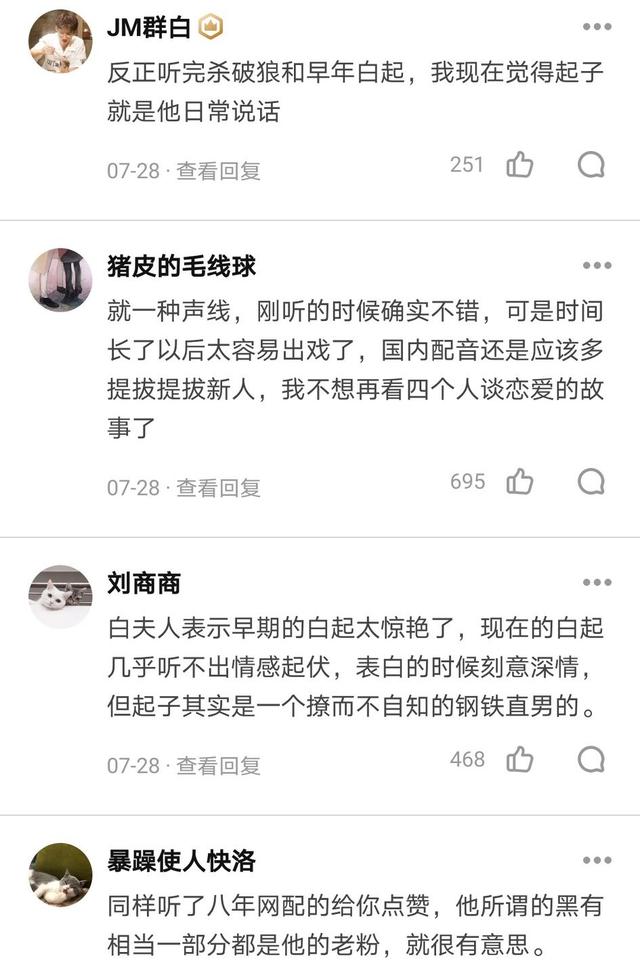Reply to 刘商商's comment
This screenshot has width=640, height=973.
point(591,760)
